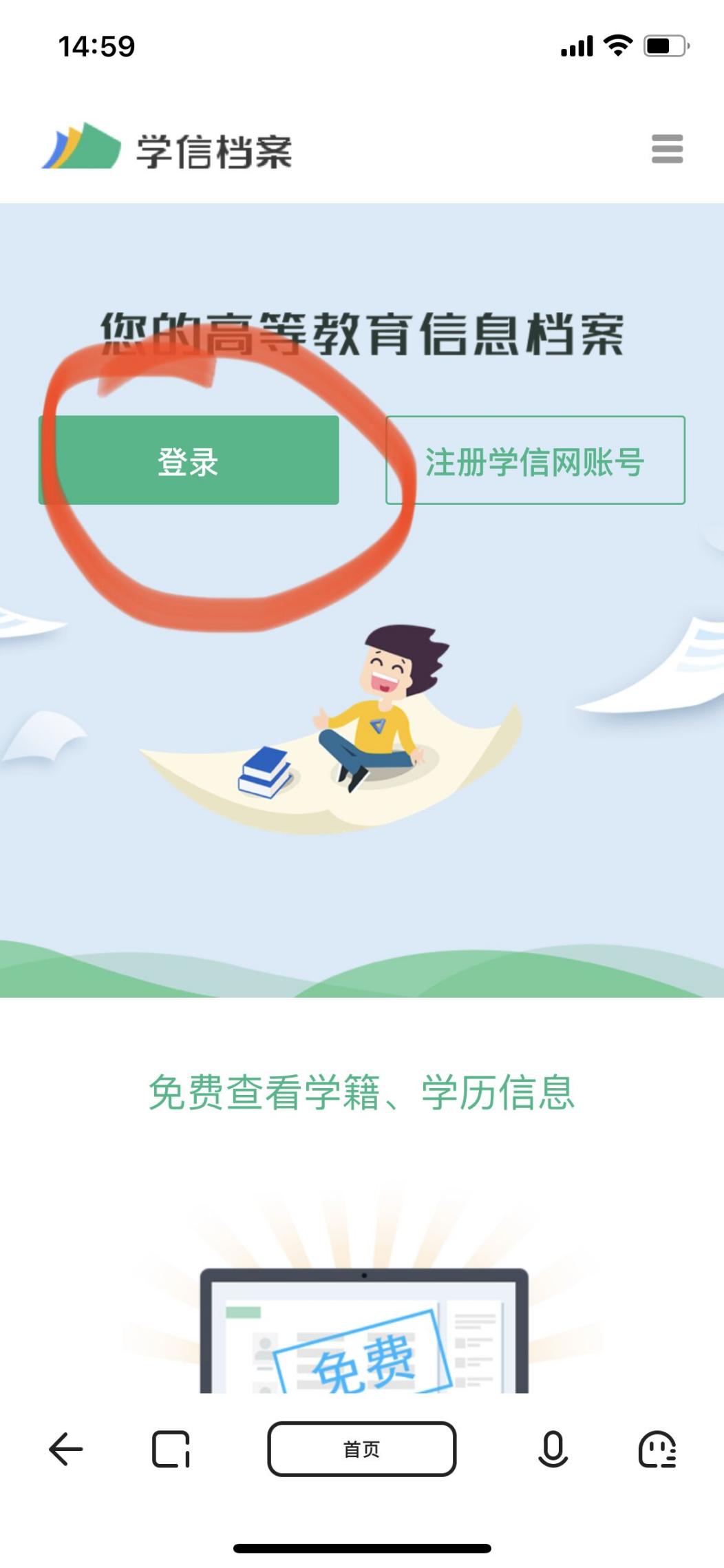This screenshot has height=1568, width=724.
Task: Tap the green 登录 login button
Action: tap(189, 461)
